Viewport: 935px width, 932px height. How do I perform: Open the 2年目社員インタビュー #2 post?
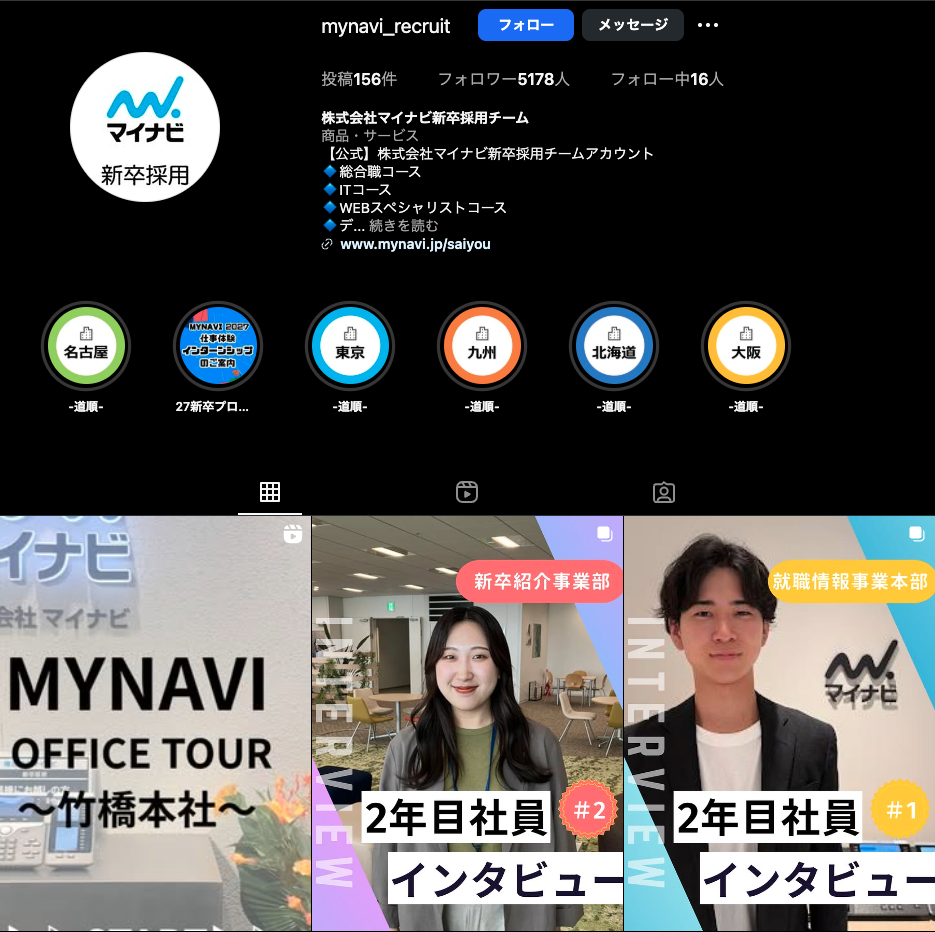[x=467, y=723]
